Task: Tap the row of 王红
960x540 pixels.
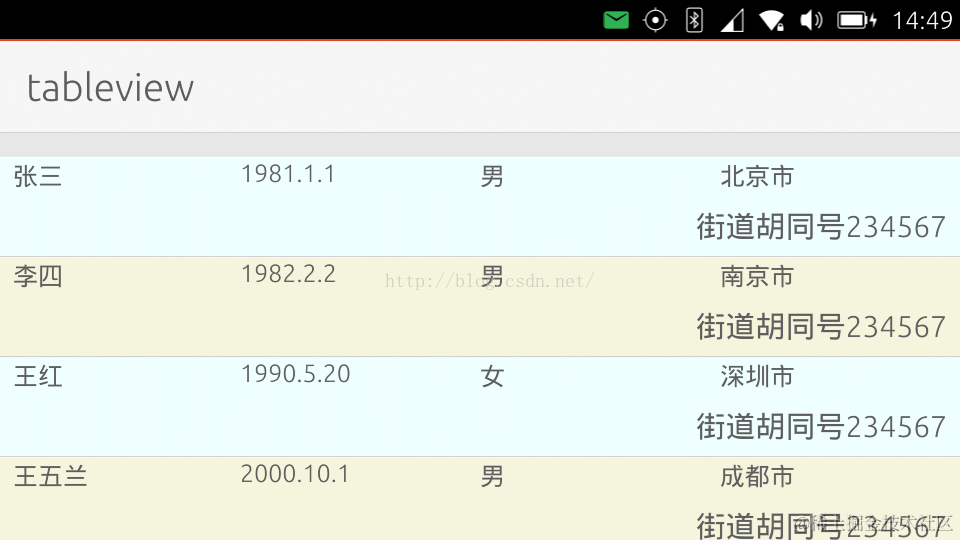Action: [480, 406]
